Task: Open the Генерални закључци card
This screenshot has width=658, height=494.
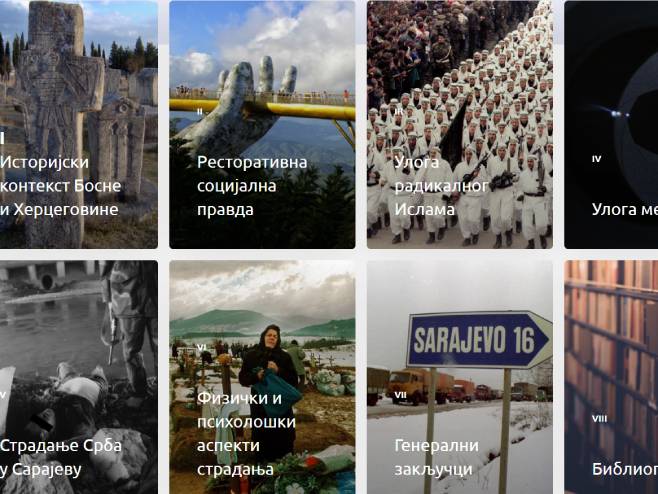Action: (459, 377)
